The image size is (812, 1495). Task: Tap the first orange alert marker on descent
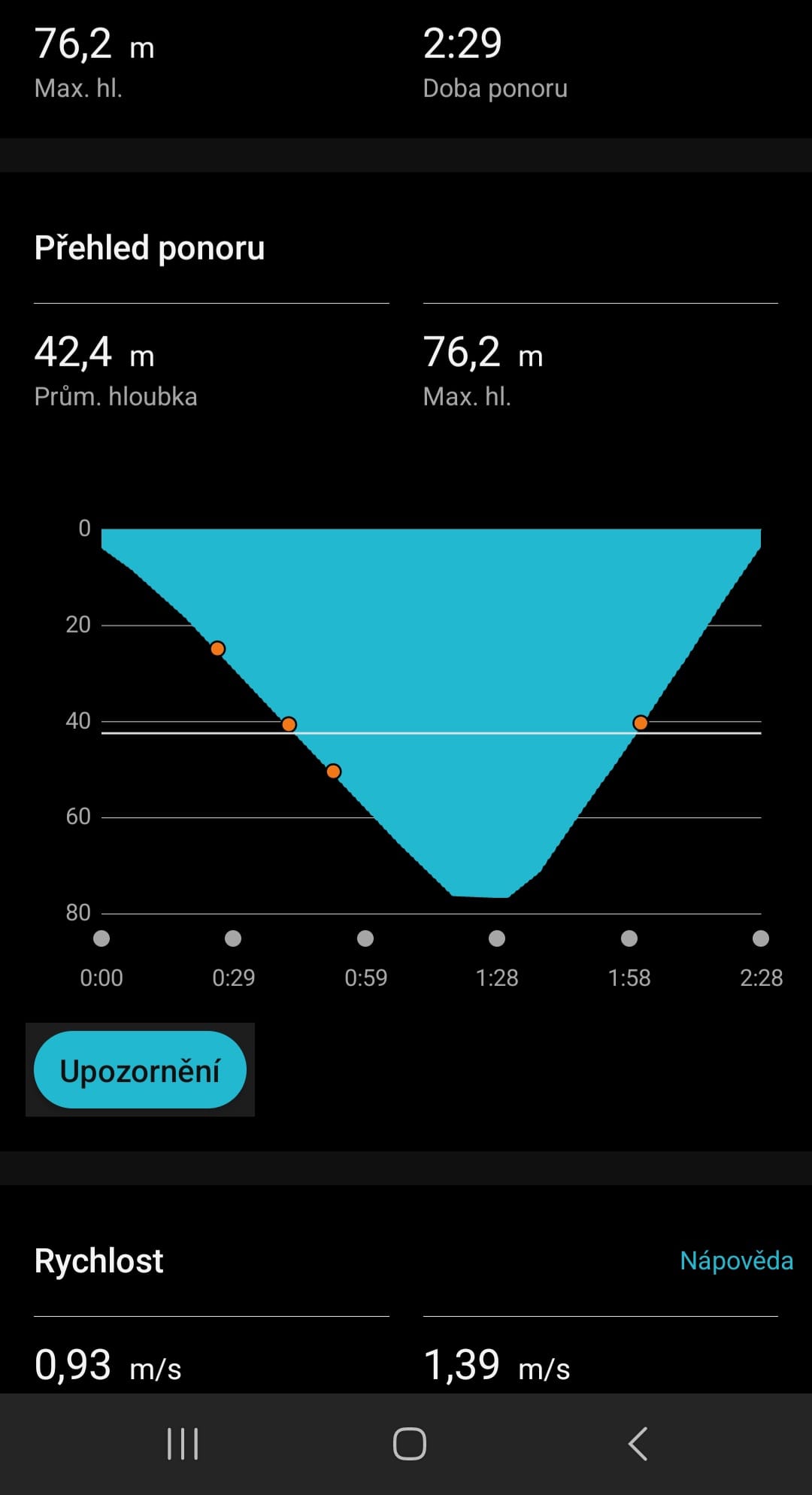tap(217, 648)
